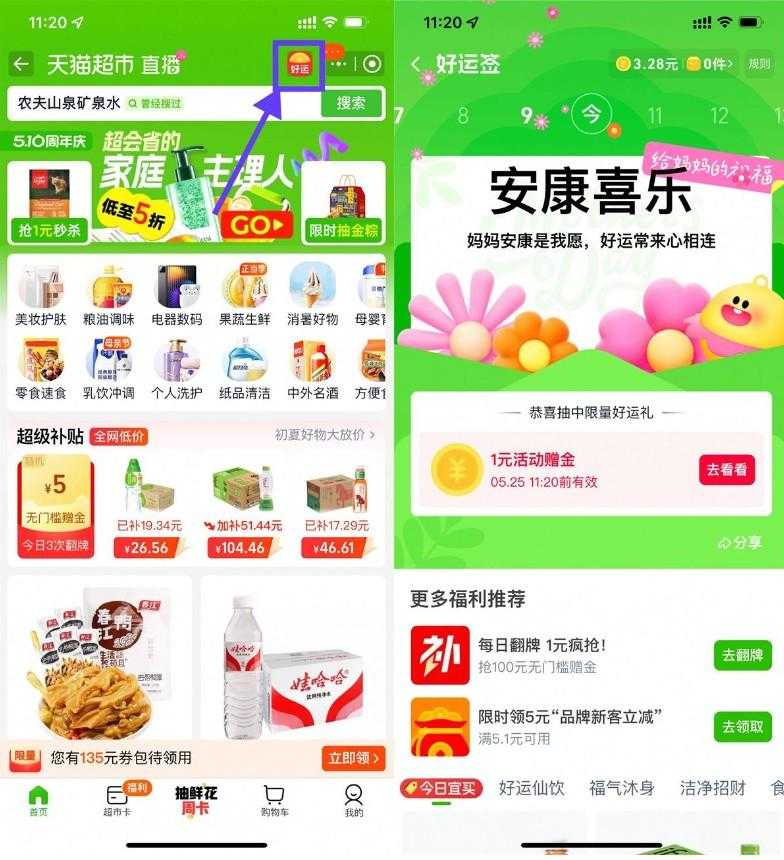
Task: Switch to the 购物车 tab
Action: [273, 801]
